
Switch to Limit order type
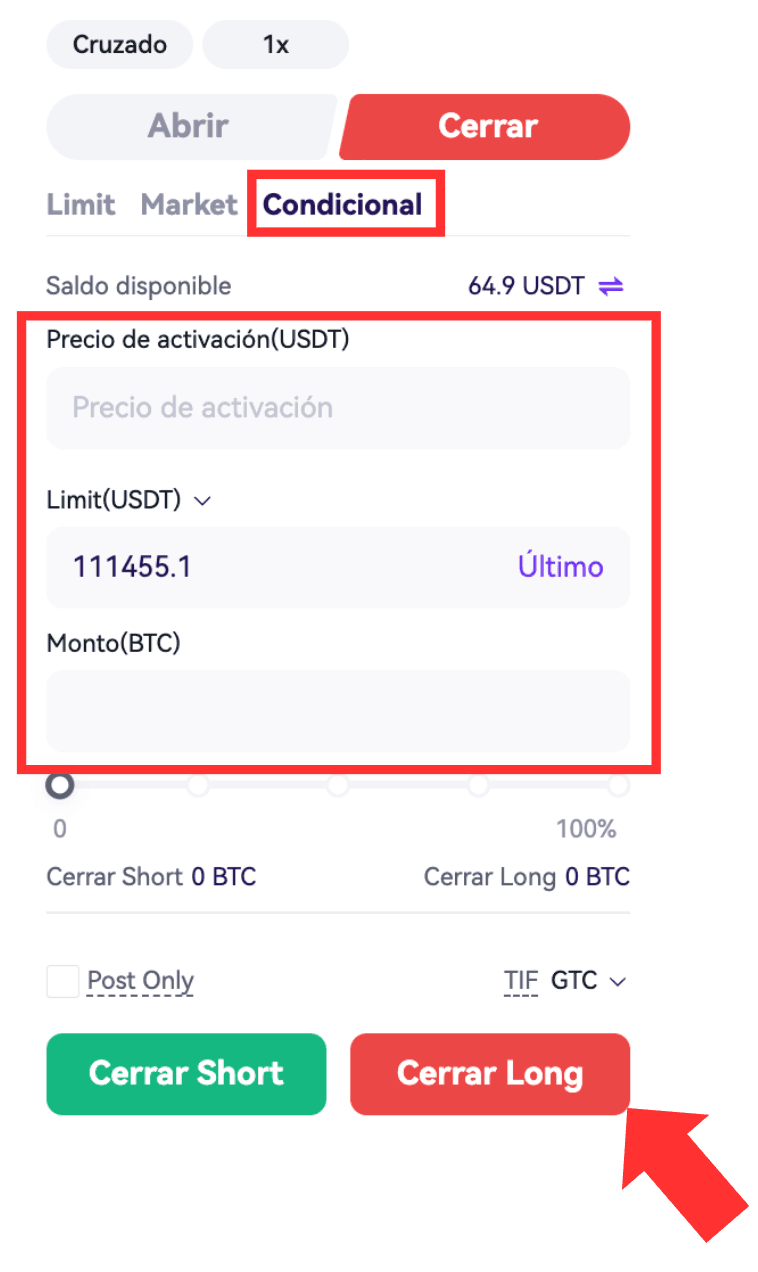[x=81, y=205]
